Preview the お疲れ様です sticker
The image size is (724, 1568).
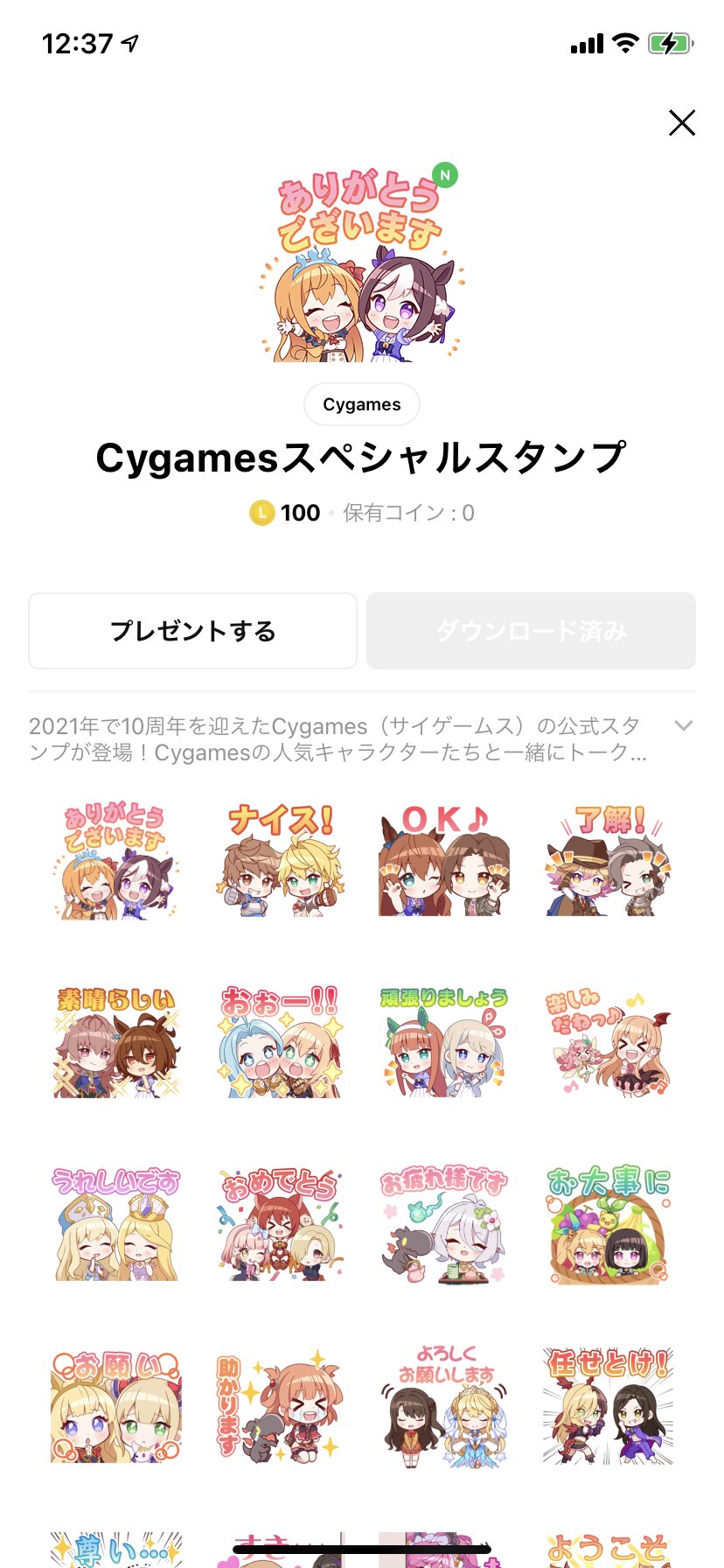coord(444,1225)
